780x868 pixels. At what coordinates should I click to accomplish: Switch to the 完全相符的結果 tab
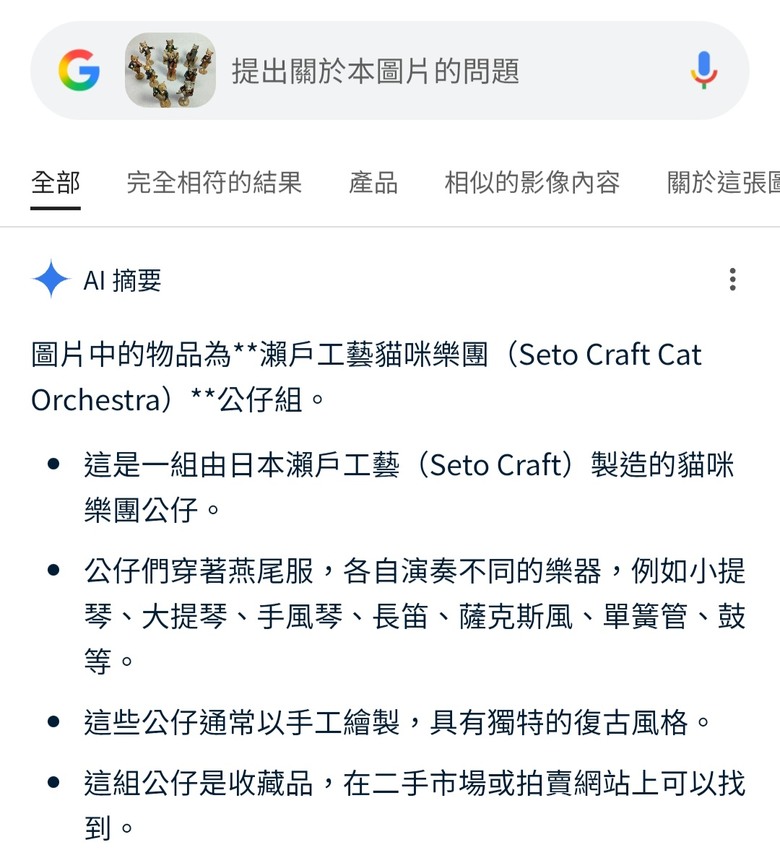coord(214,183)
